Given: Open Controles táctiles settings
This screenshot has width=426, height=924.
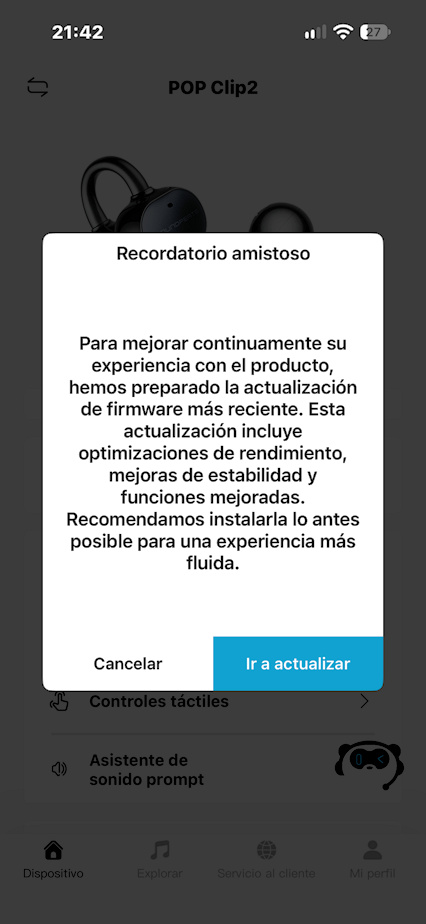Looking at the screenshot, I should (x=212, y=701).
